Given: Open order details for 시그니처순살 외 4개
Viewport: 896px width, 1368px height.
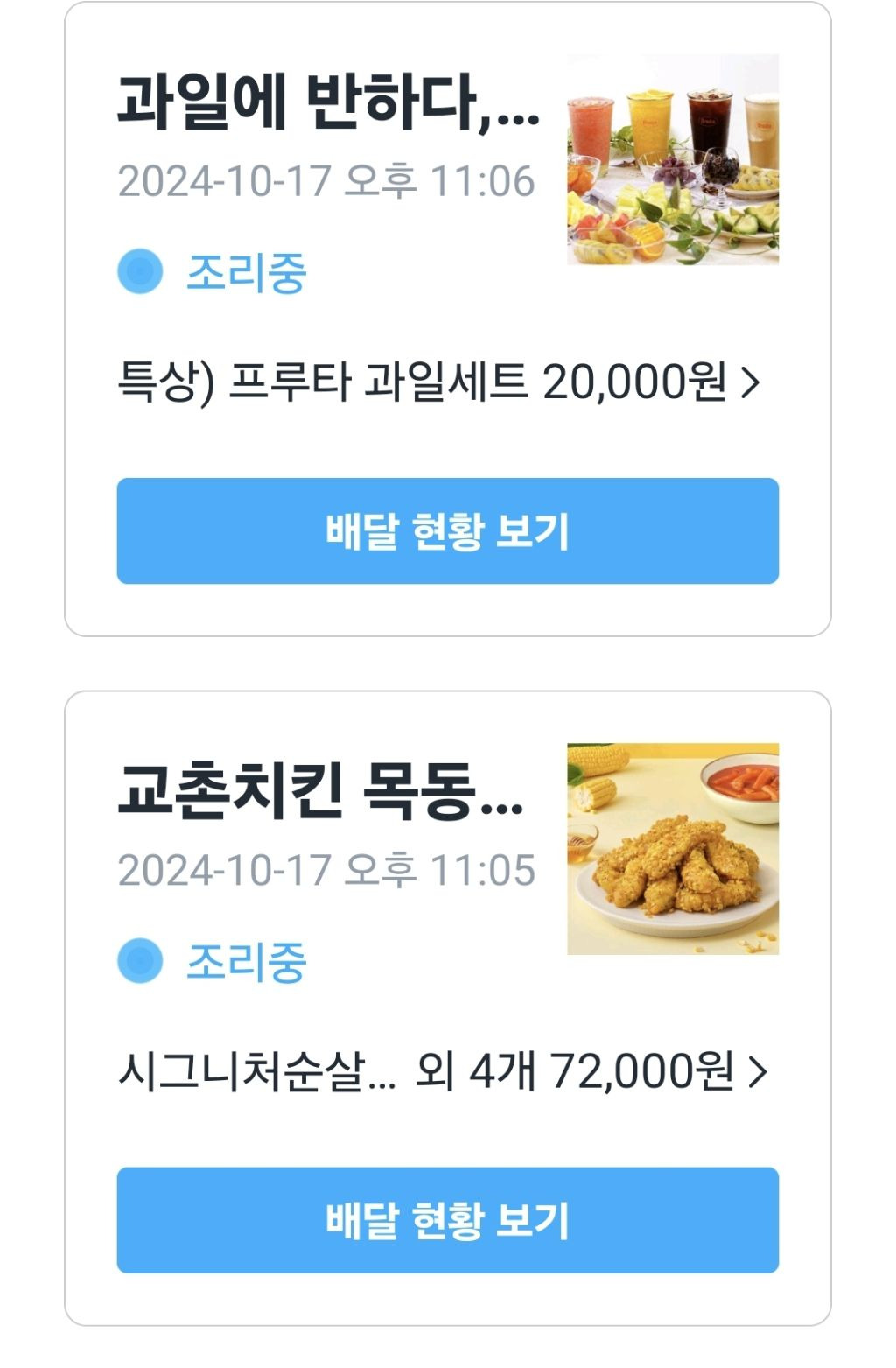Looking at the screenshot, I should point(442,1071).
